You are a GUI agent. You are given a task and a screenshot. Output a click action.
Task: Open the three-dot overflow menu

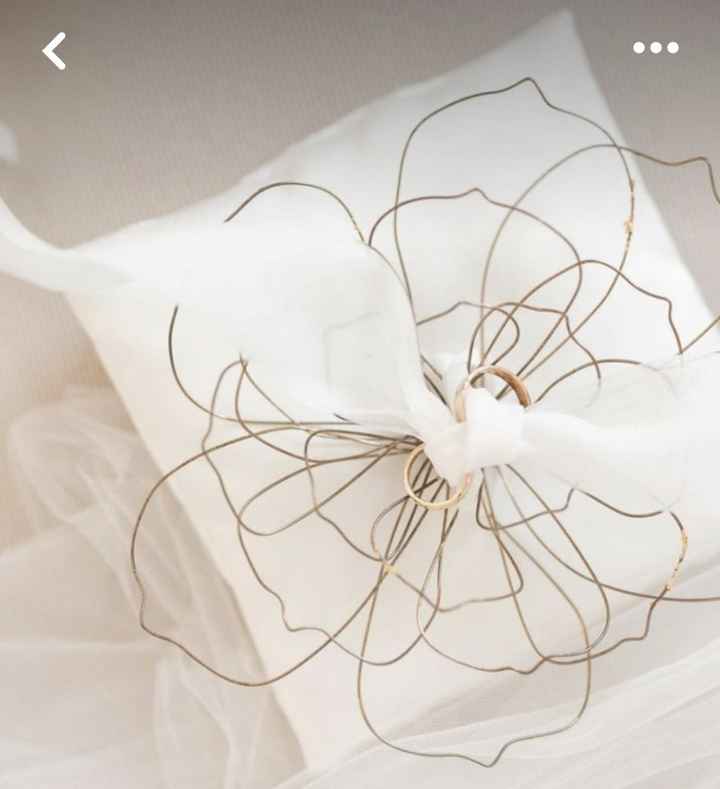[x=656, y=47]
